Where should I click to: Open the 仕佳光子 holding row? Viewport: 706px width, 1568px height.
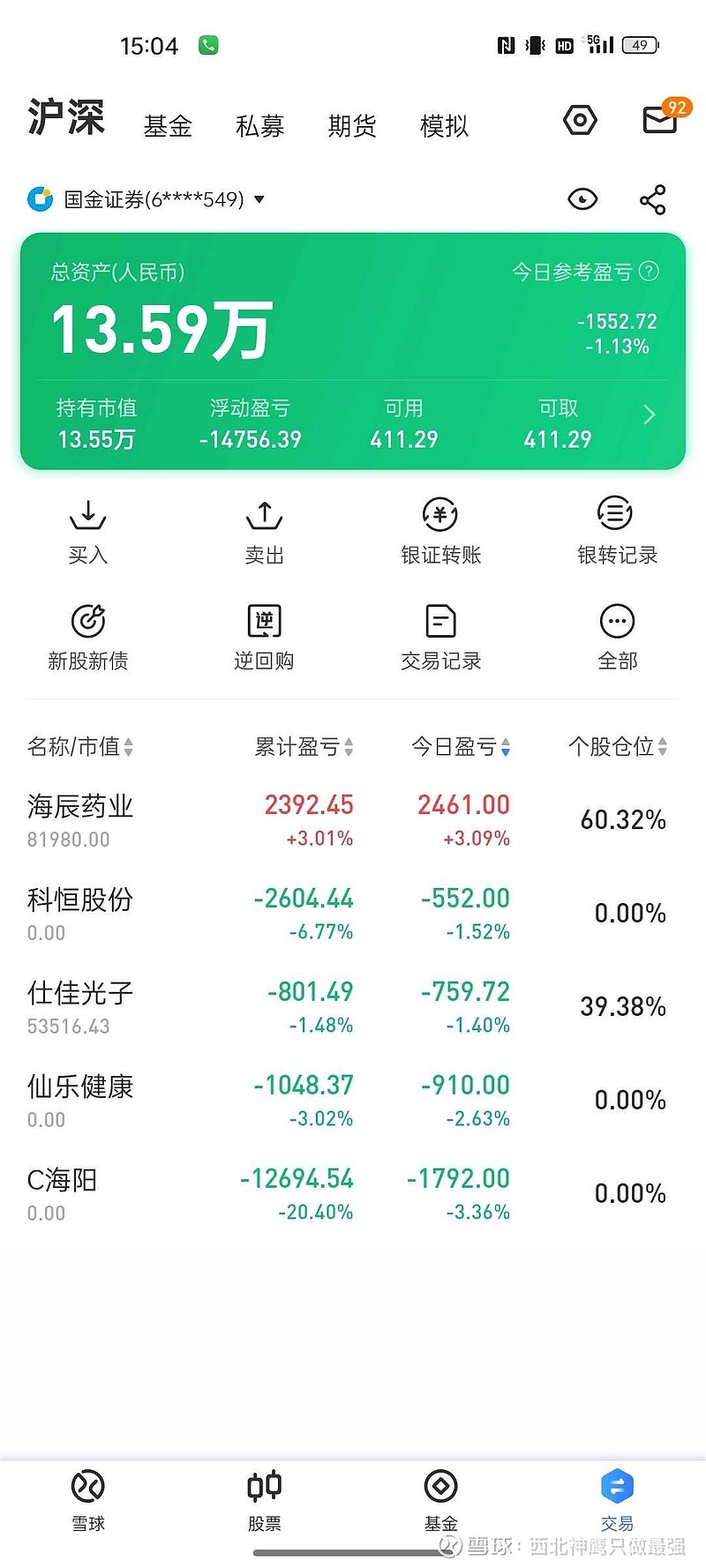353,1007
